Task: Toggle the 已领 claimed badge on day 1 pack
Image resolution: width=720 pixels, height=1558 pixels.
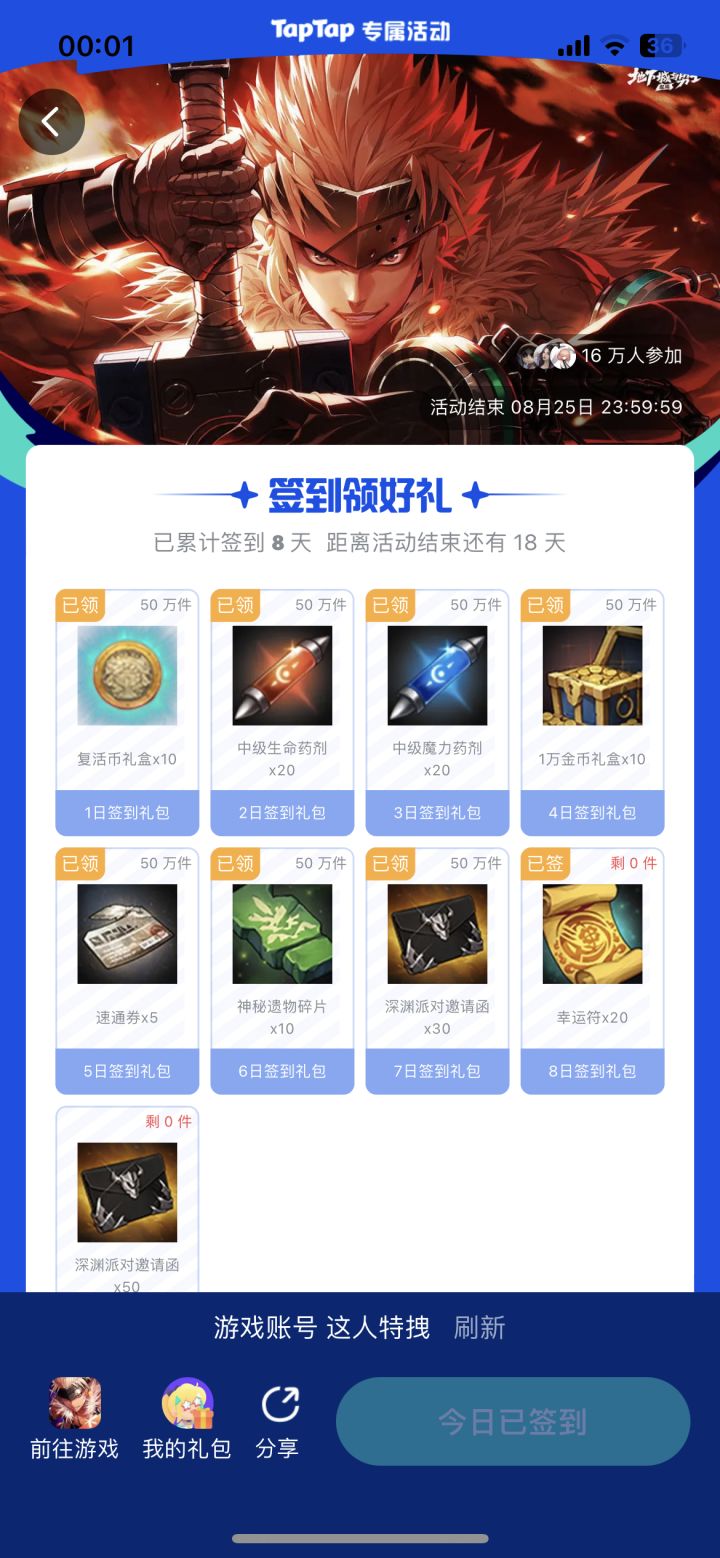Action: click(x=79, y=604)
